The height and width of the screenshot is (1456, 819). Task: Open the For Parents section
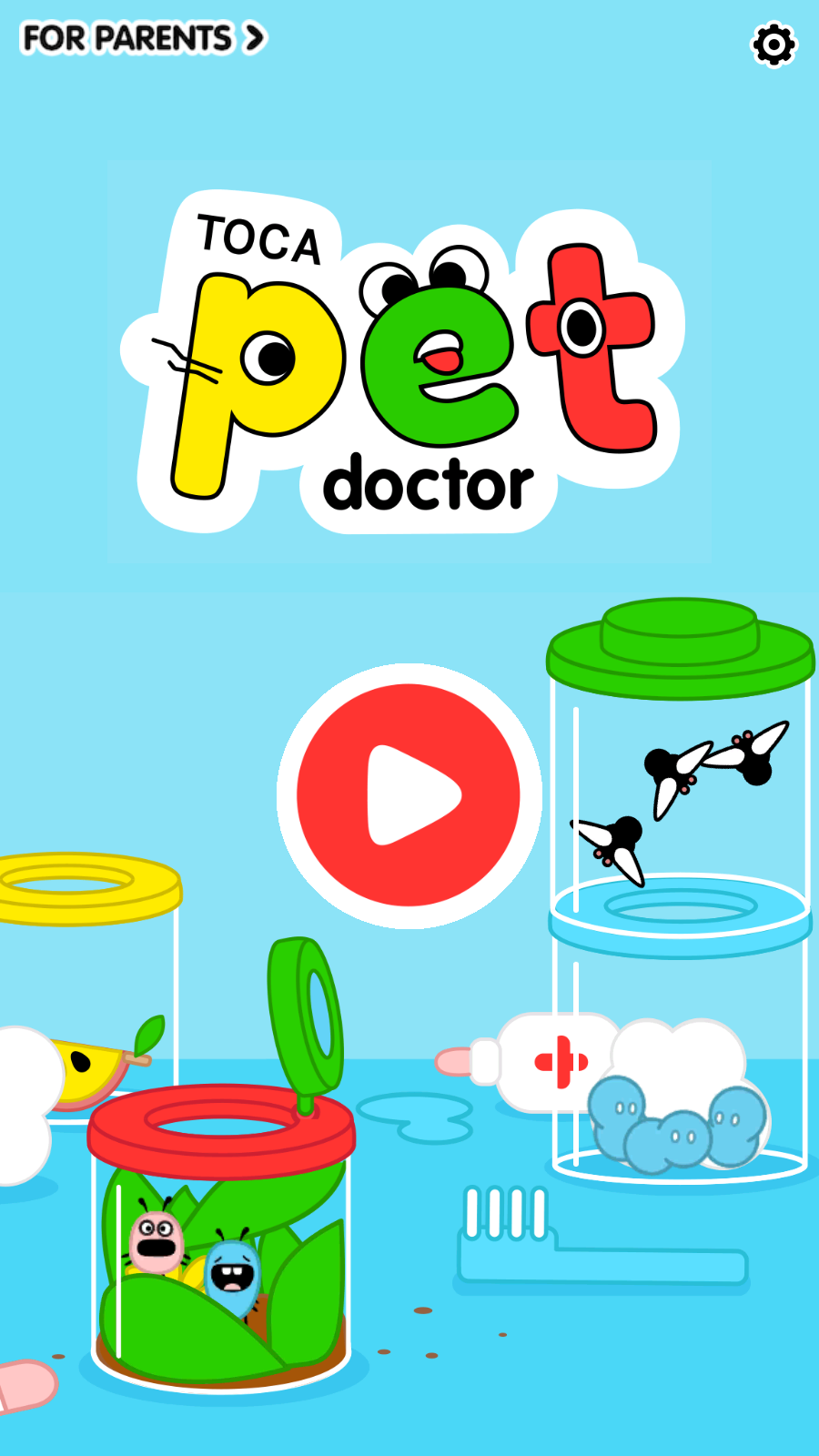point(143,38)
